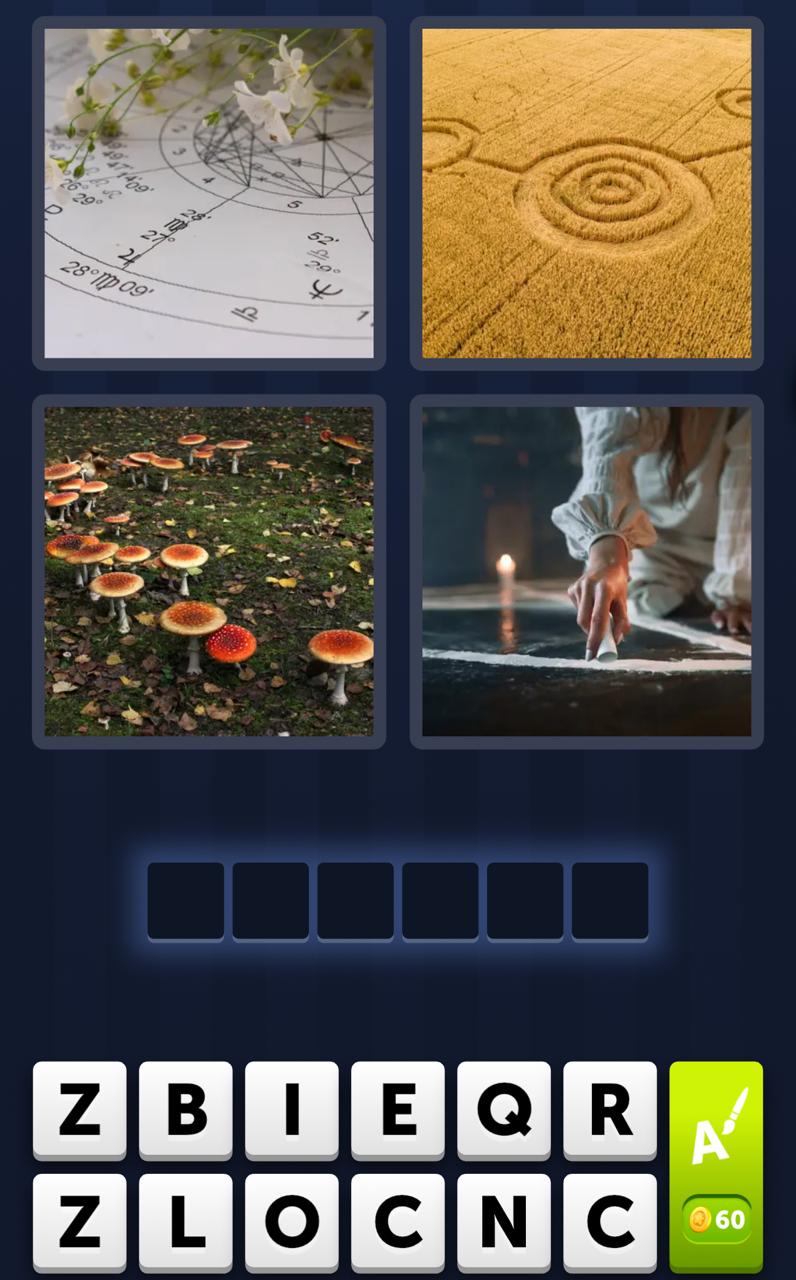
Task: Select the letter L tile
Action: [186, 1221]
